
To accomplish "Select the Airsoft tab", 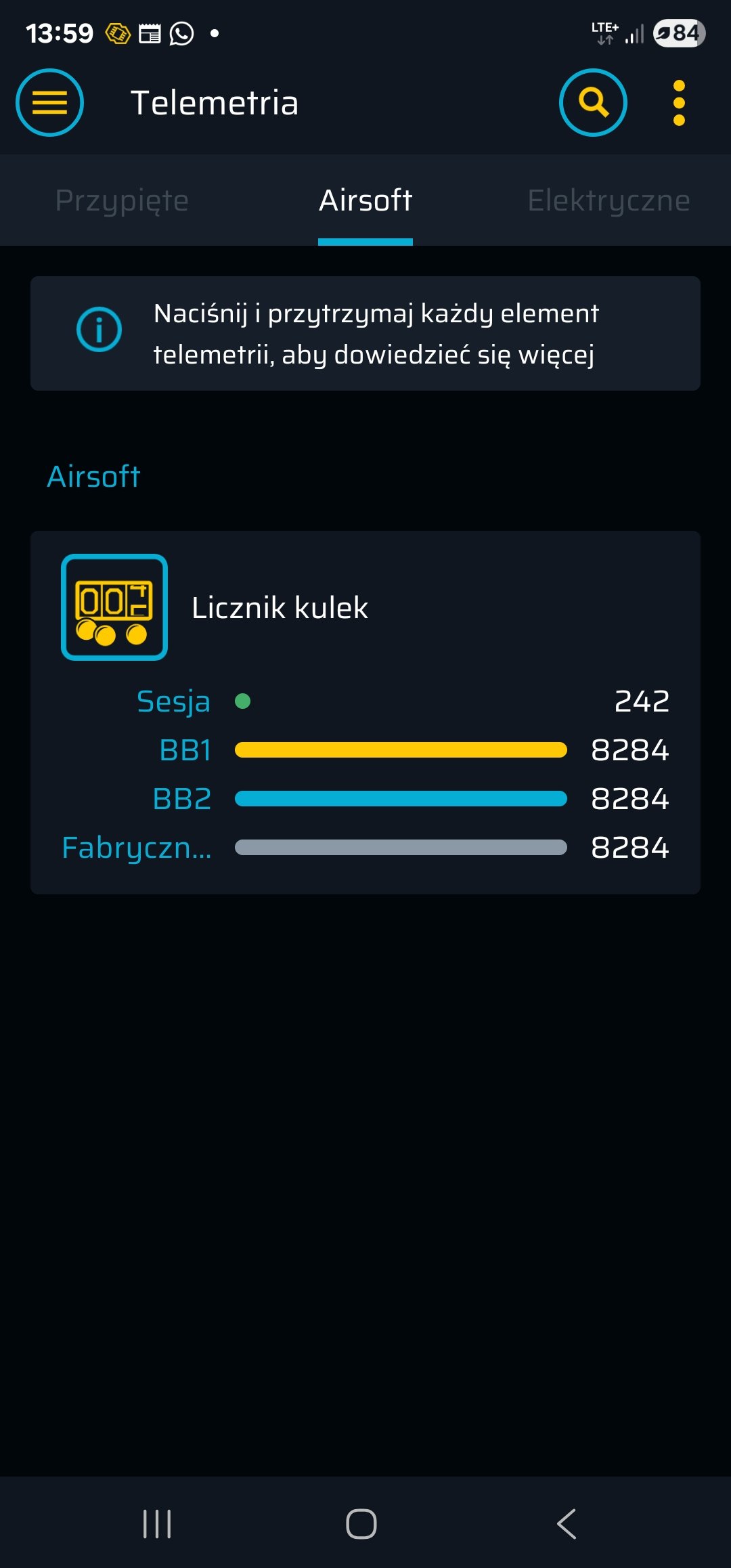I will pyautogui.click(x=365, y=200).
